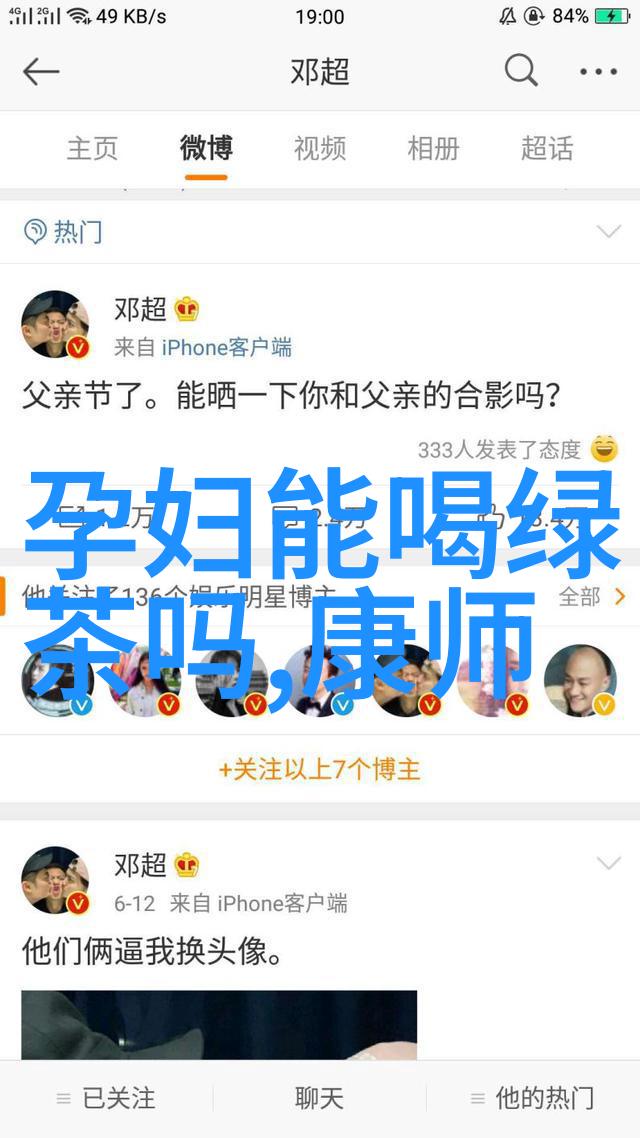Image resolution: width=640 pixels, height=1138 pixels.
Task: Open search on 邓超's profile
Action: click(x=521, y=72)
